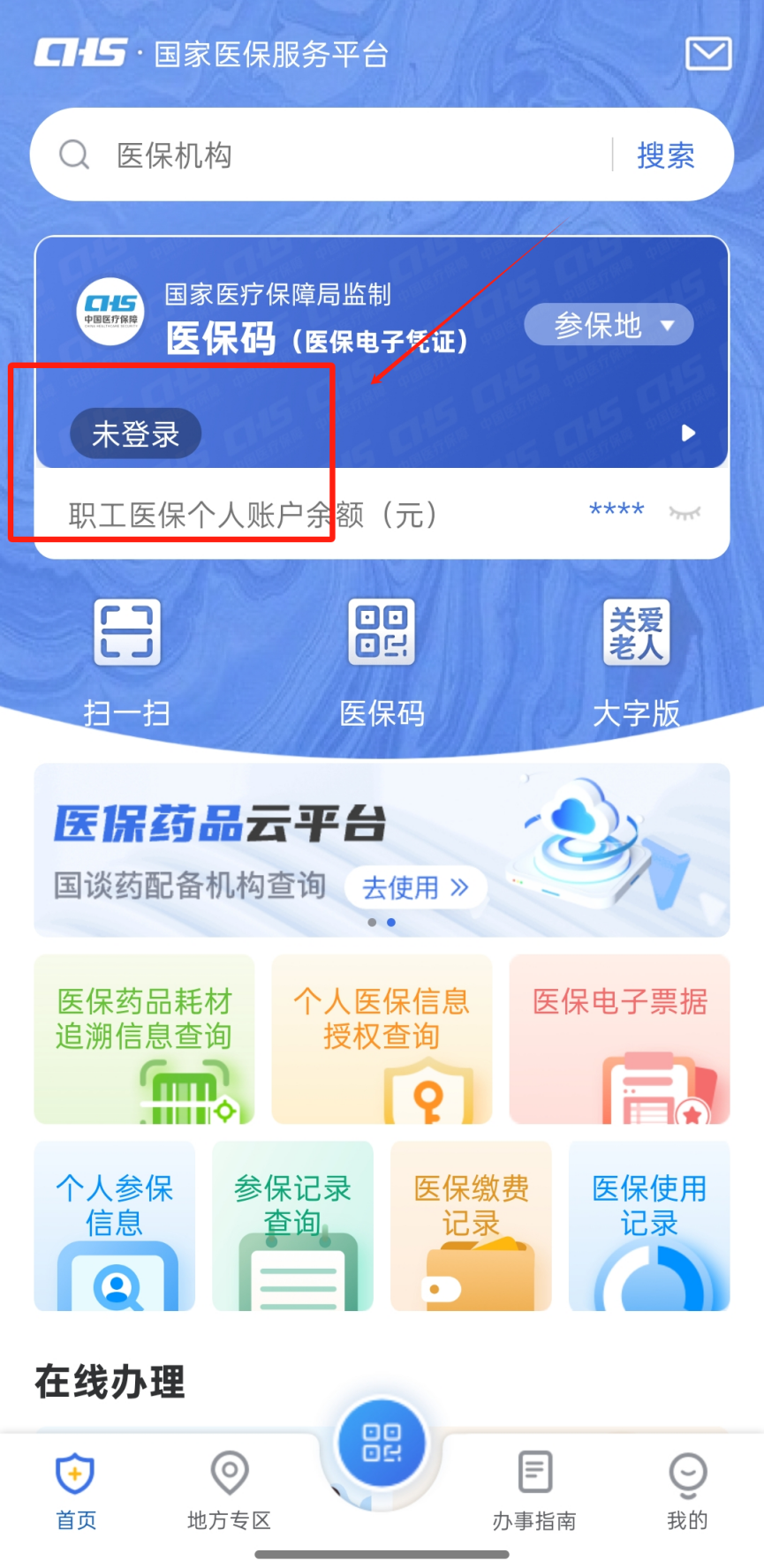Tap the 搜索 button
This screenshot has height=1568, width=764.
pyautogui.click(x=666, y=155)
